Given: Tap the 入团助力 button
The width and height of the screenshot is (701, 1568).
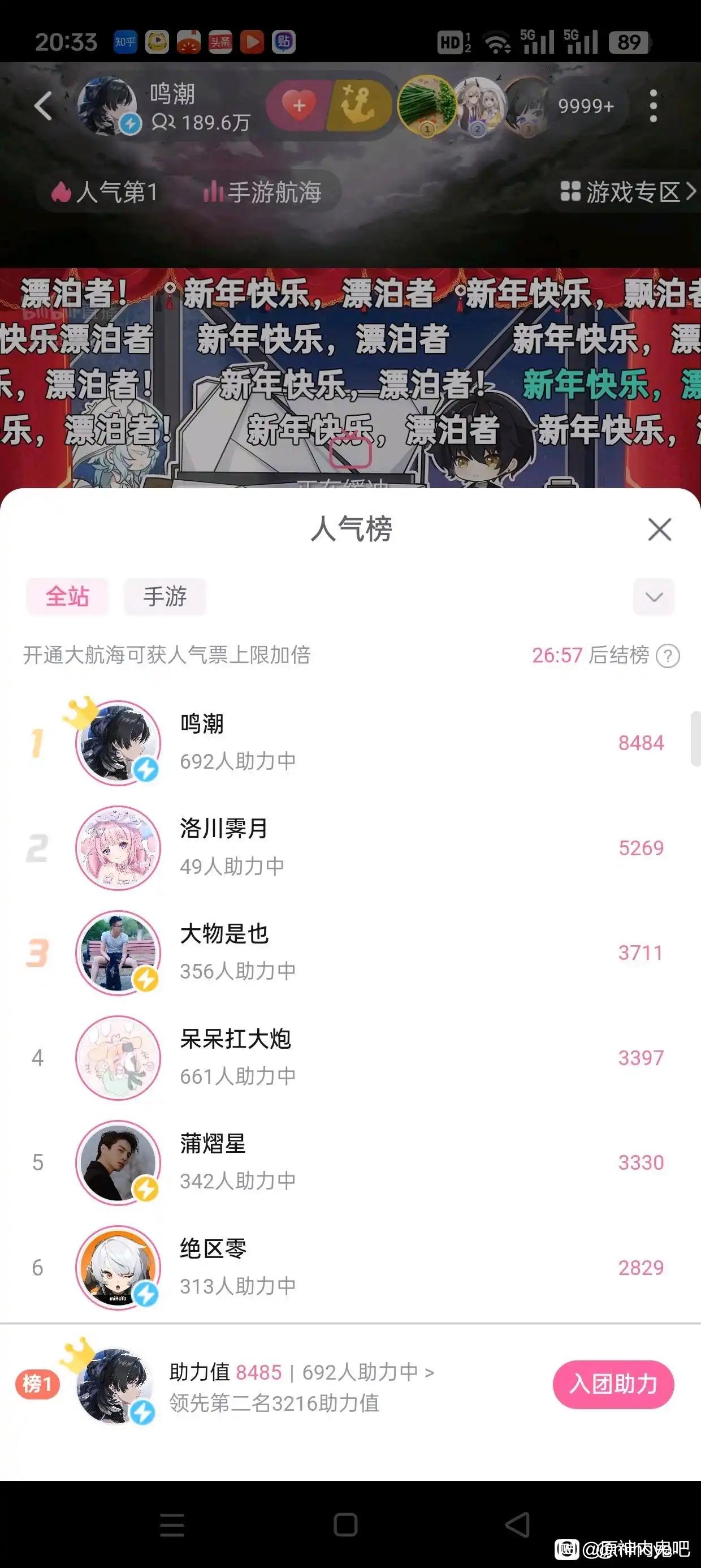Looking at the screenshot, I should coord(613,1384).
